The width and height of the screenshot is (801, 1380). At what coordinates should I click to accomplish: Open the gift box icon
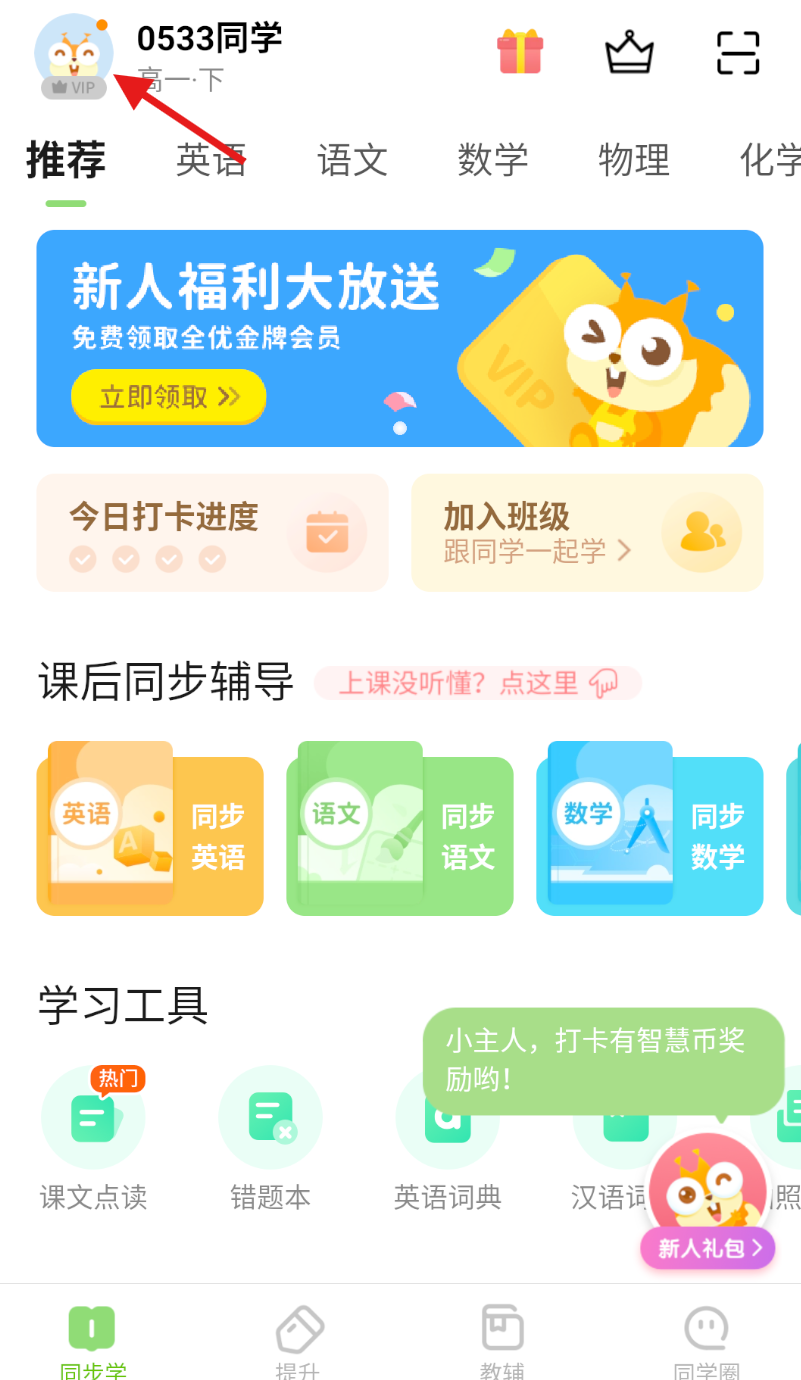click(x=520, y=52)
